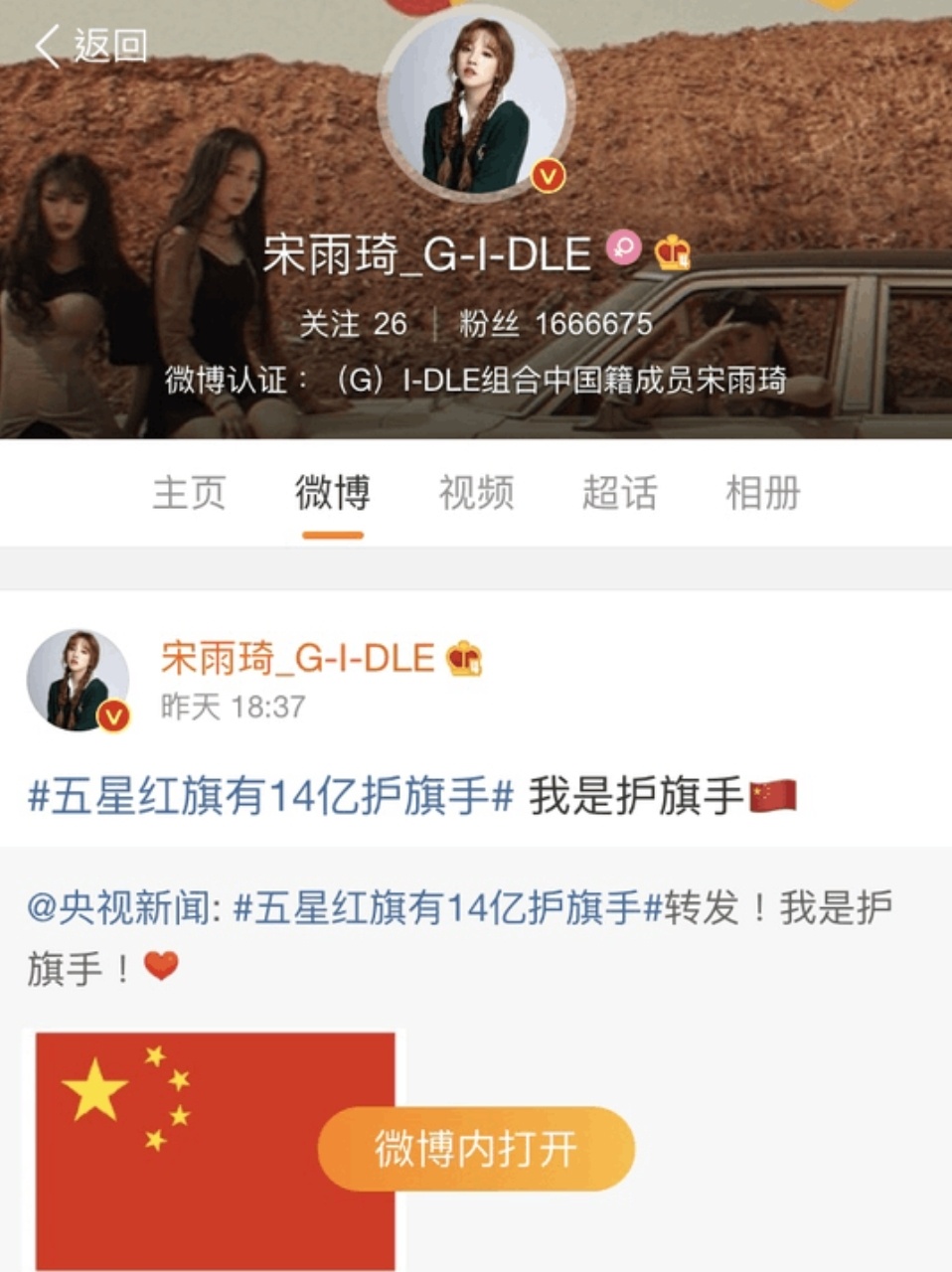Screen dimensions: 952x1272
Task: Open hashtag #五星红旗有14亿护旗手# in the post text
Action: (270, 797)
